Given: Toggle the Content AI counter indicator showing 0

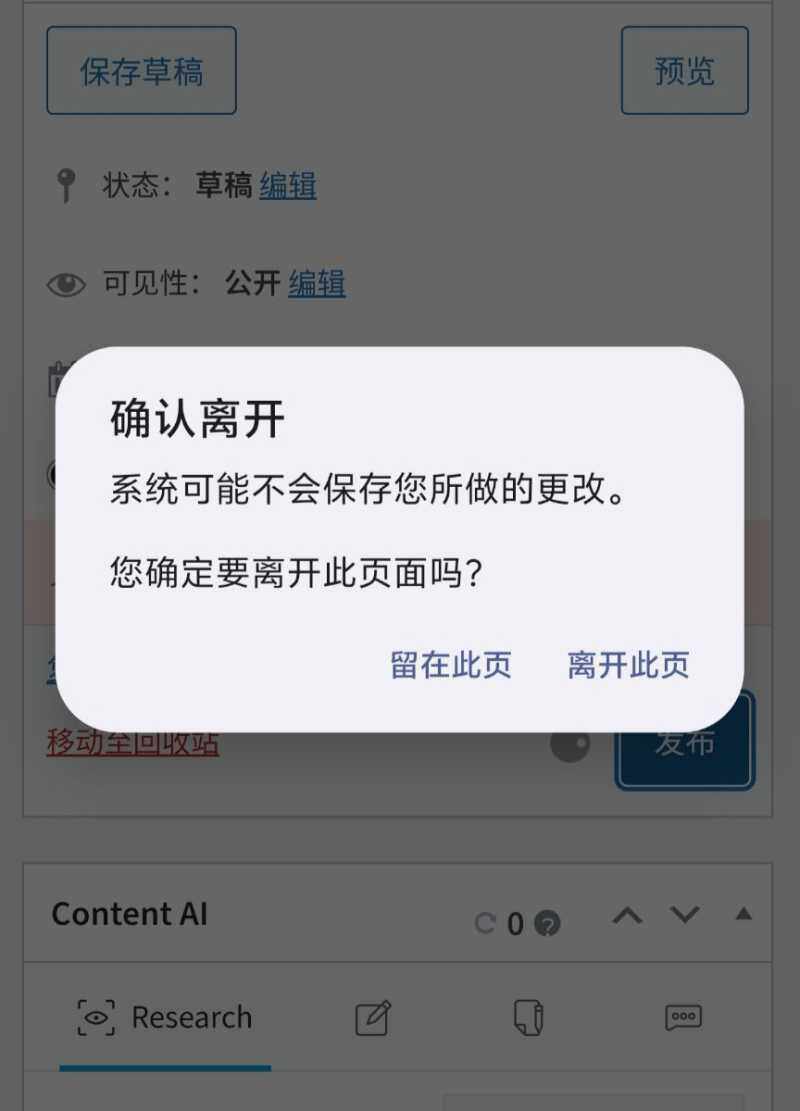Looking at the screenshot, I should tap(514, 925).
